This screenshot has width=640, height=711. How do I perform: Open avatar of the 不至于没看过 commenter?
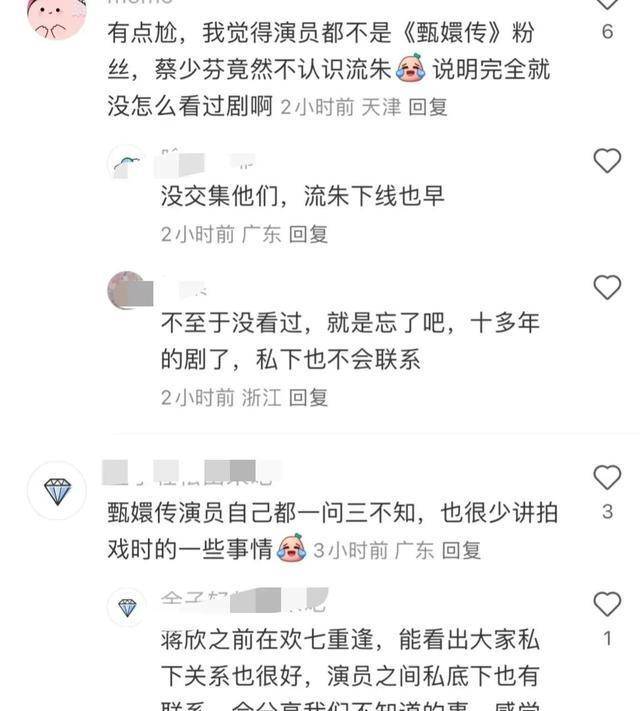pyautogui.click(x=129, y=289)
